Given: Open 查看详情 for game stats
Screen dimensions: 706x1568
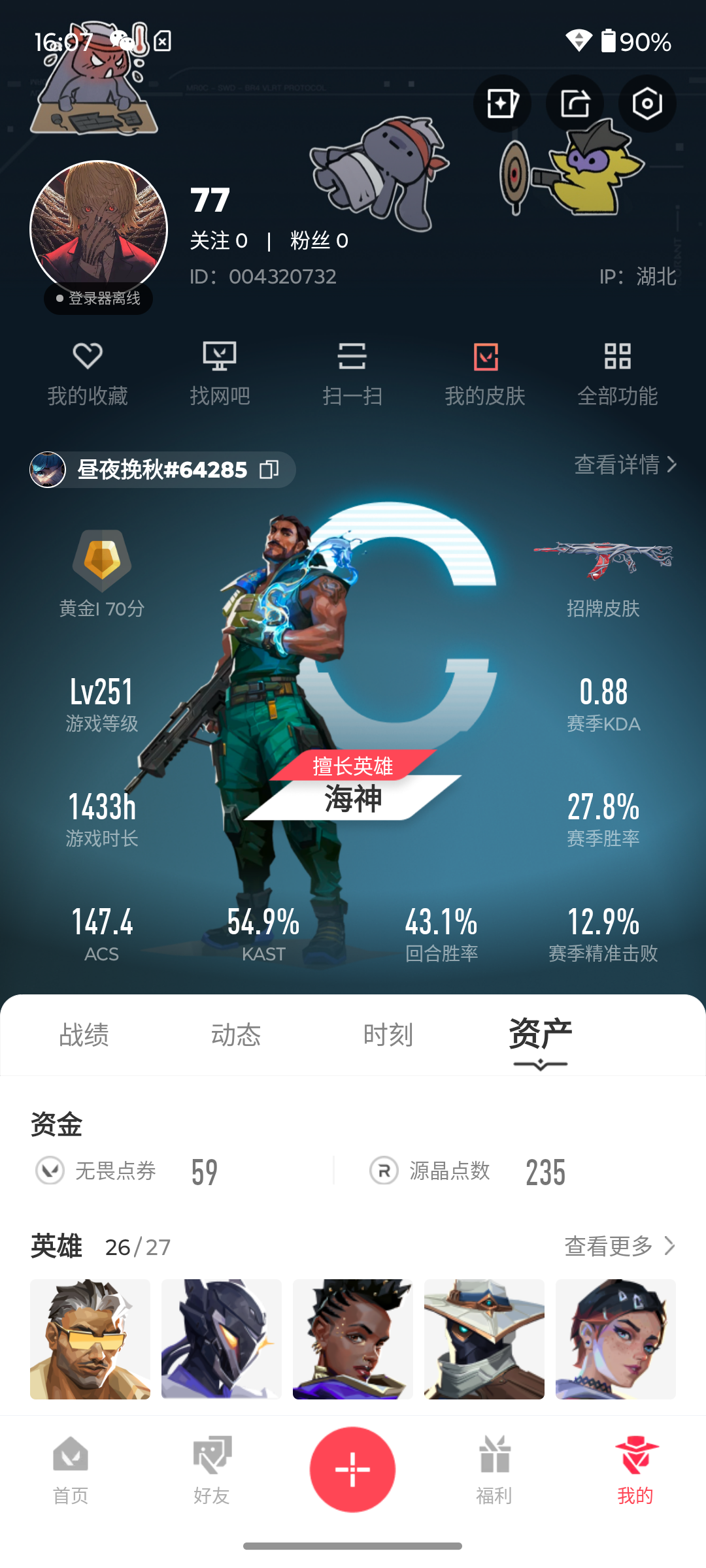Looking at the screenshot, I should (625, 465).
